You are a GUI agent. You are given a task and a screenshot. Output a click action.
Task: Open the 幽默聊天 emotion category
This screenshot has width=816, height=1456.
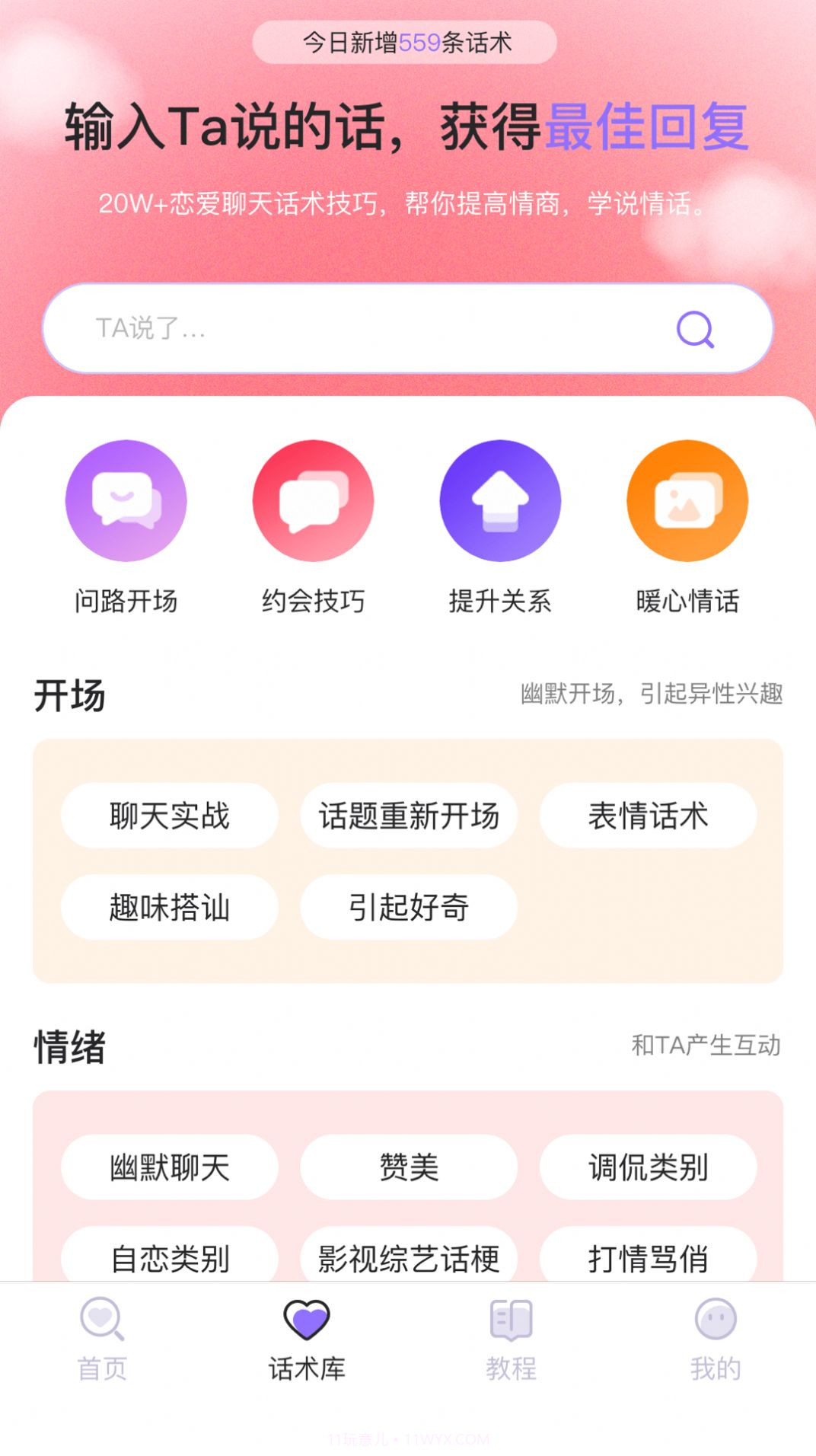[x=170, y=1167]
